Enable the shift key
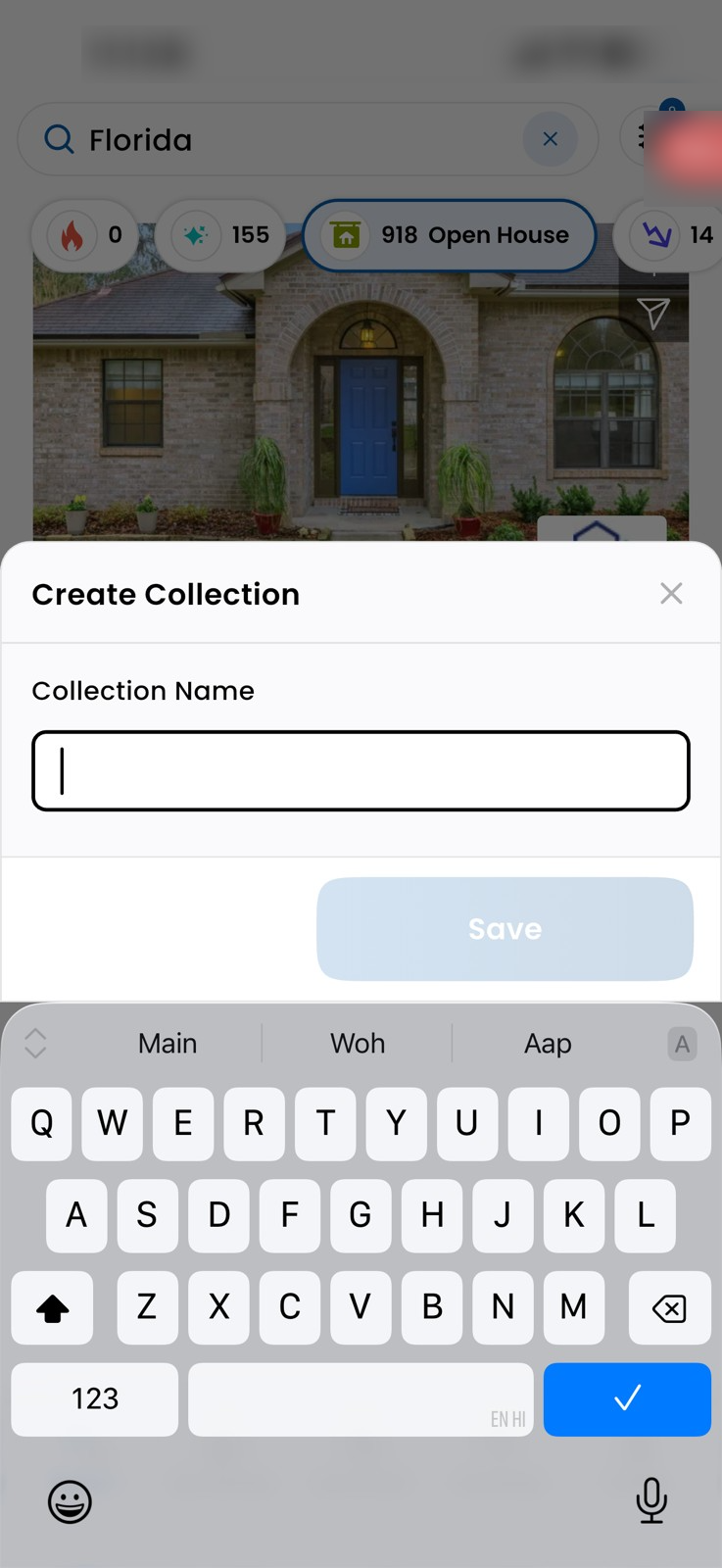Screen dimensions: 722x1568 point(52,1307)
